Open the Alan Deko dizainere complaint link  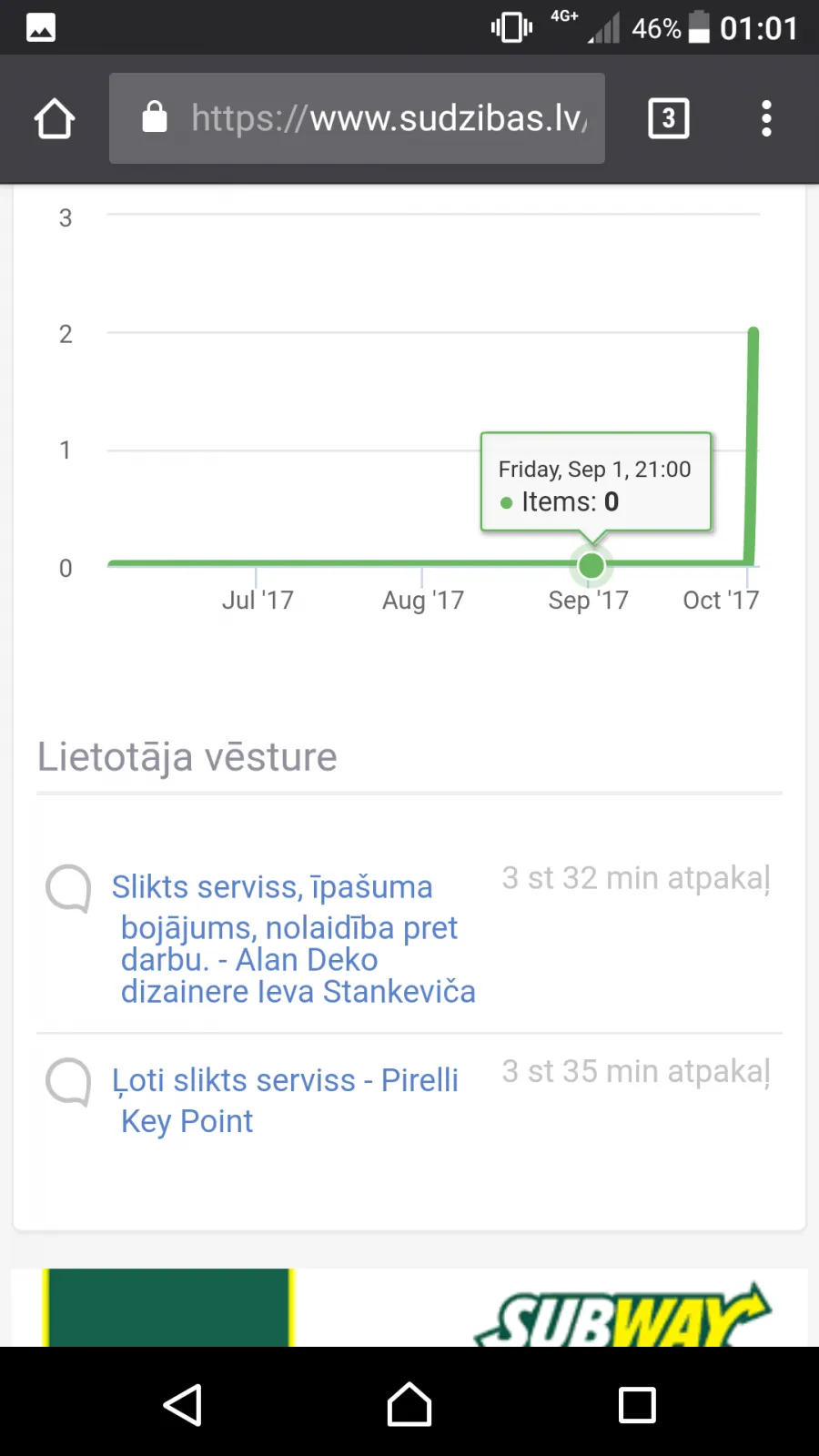click(293, 939)
